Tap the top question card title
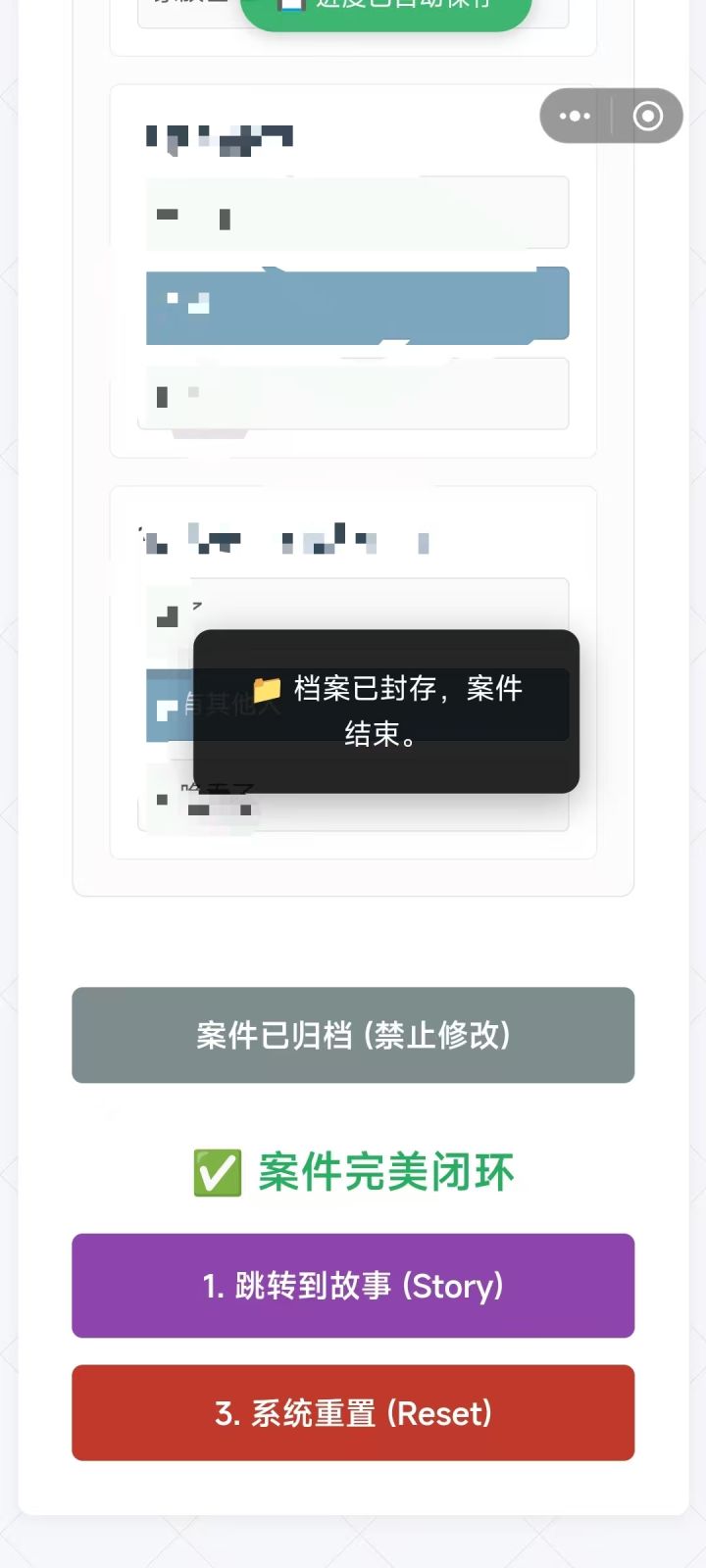 [220, 135]
